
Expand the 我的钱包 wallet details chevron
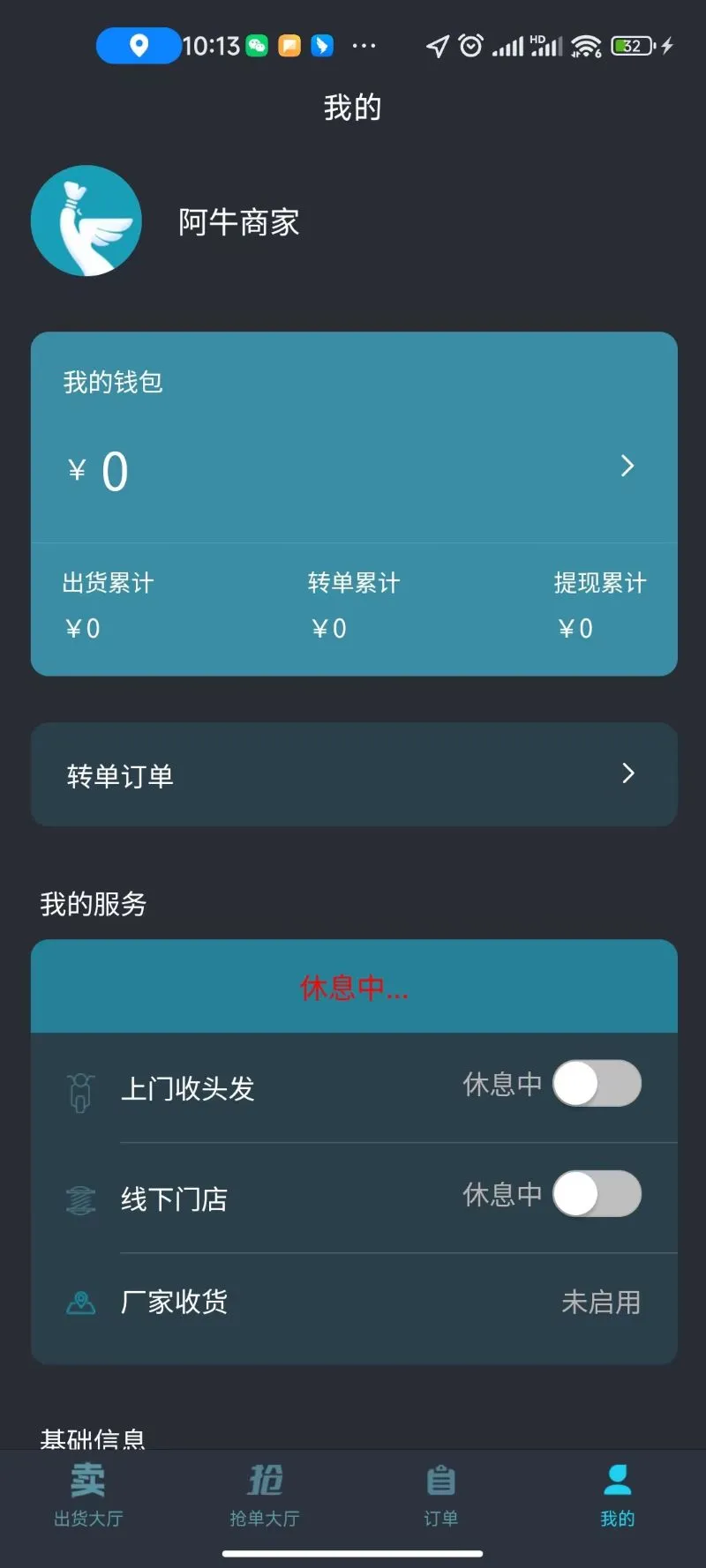pos(627,466)
